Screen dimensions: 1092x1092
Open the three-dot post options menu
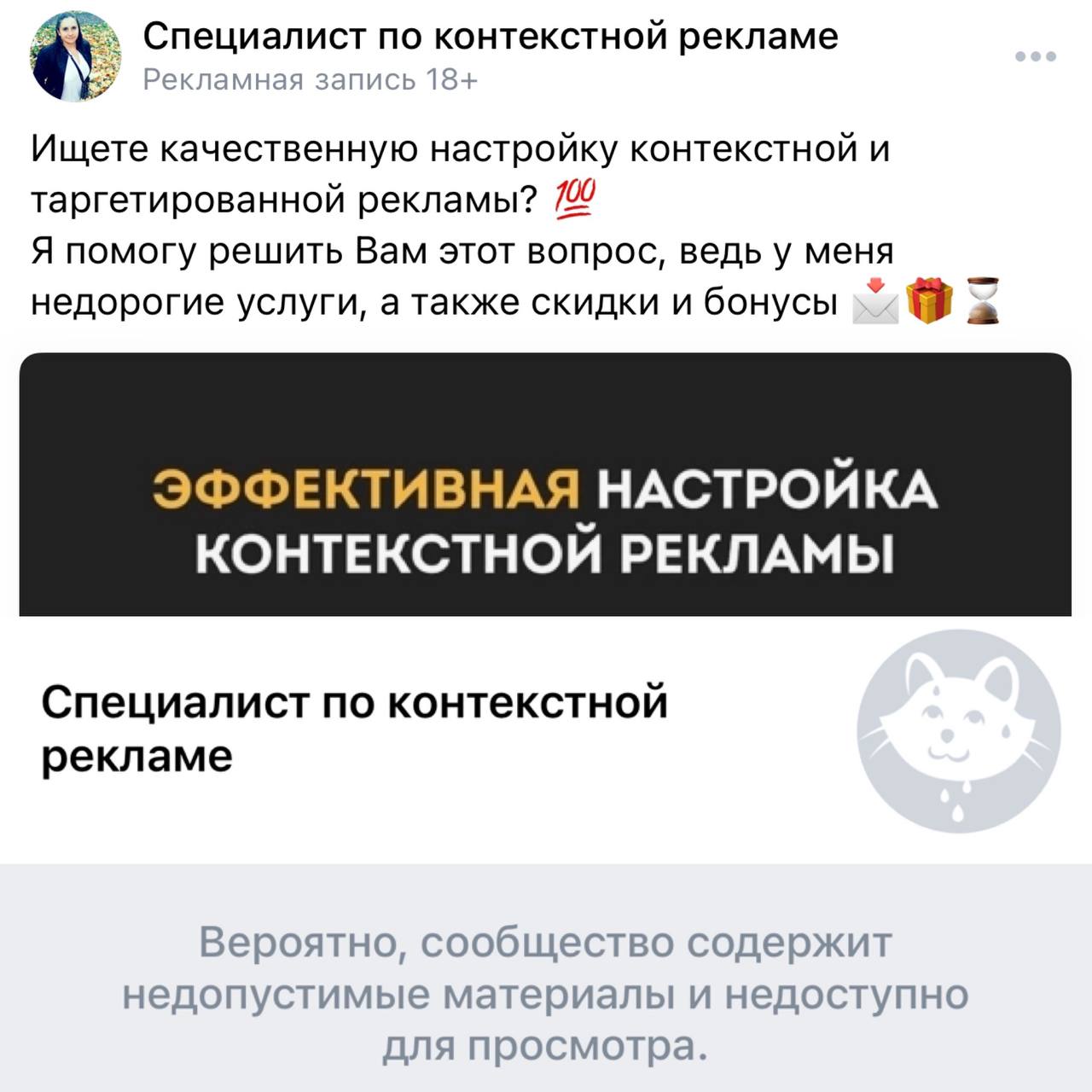point(1036,57)
